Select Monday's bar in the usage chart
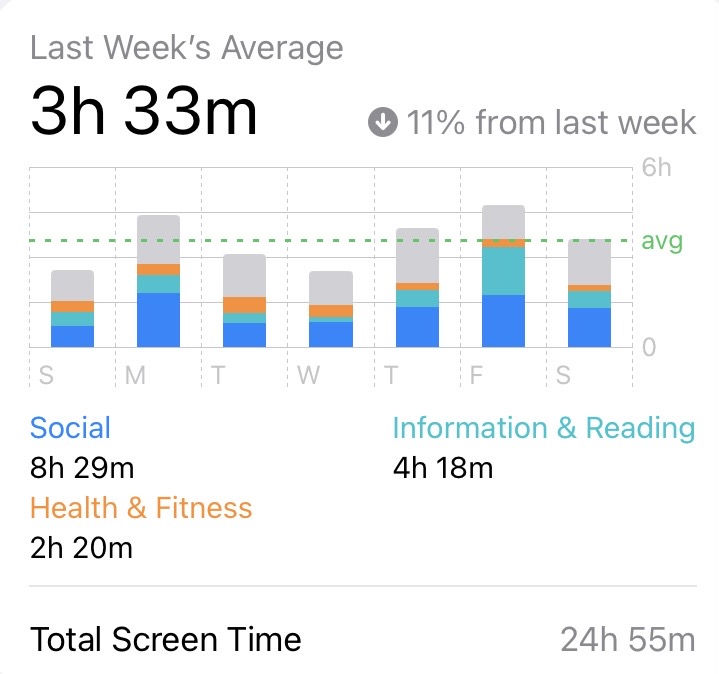 158,282
